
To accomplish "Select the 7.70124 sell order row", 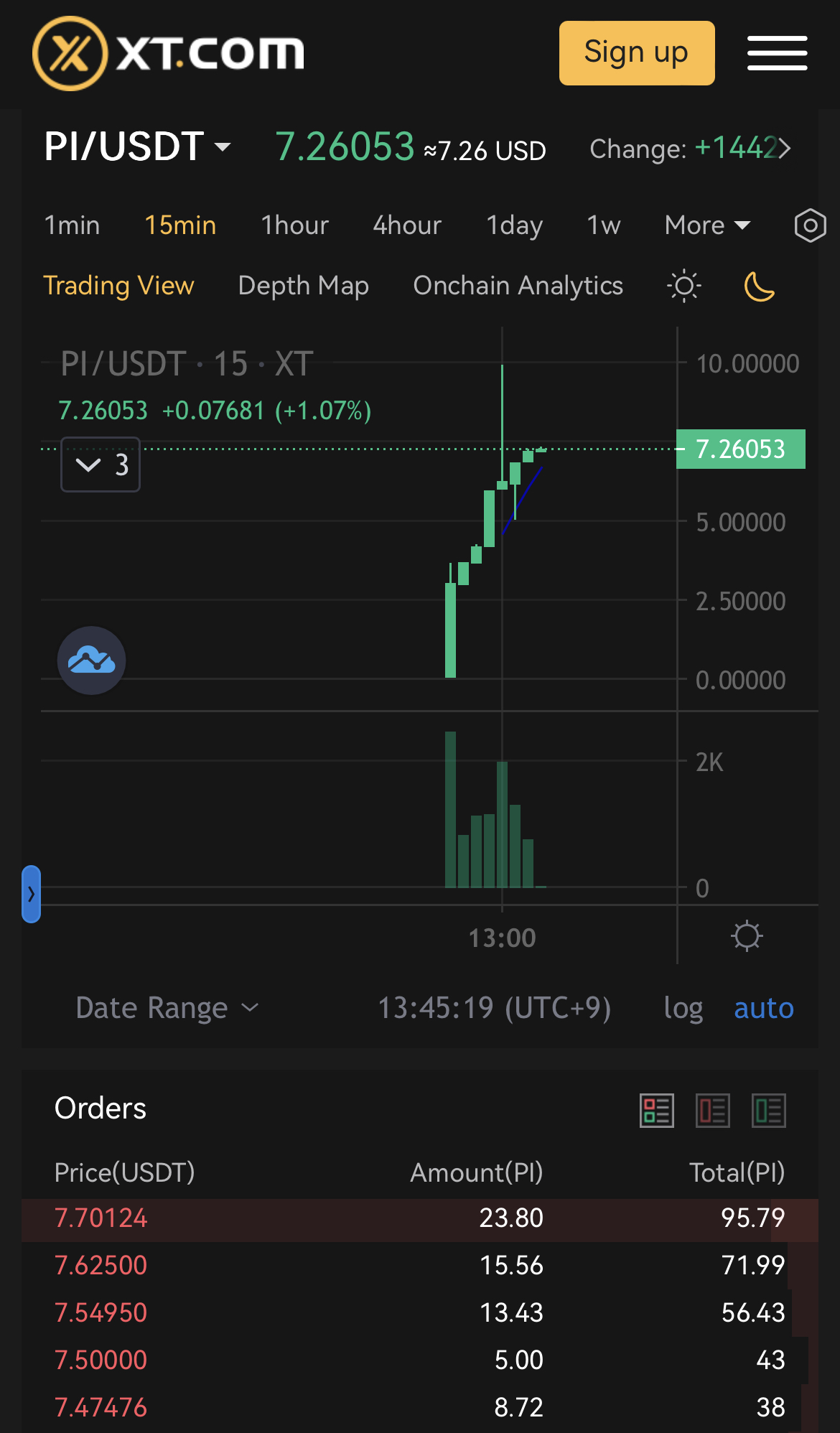I will (420, 1218).
